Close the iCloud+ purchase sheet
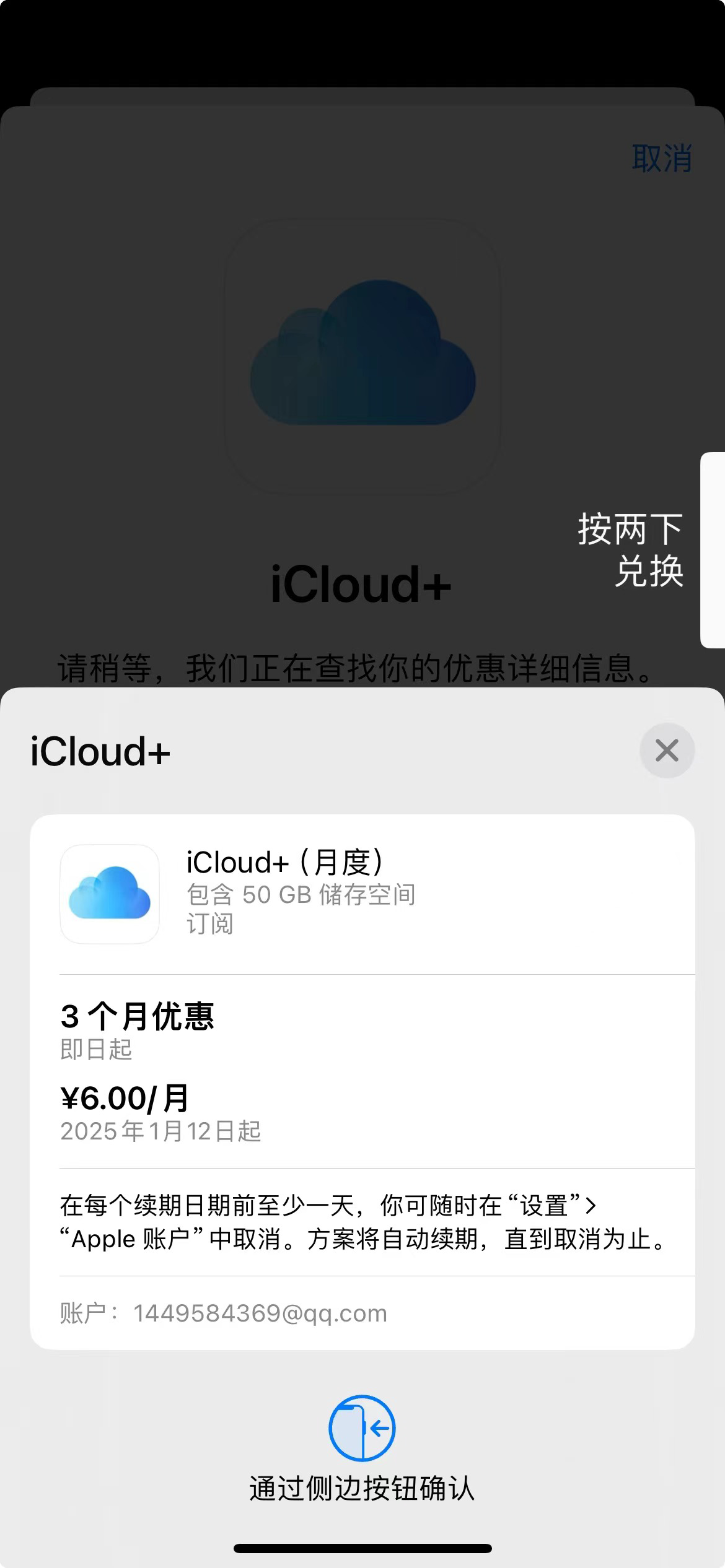The image size is (725, 1568). pos(667,751)
